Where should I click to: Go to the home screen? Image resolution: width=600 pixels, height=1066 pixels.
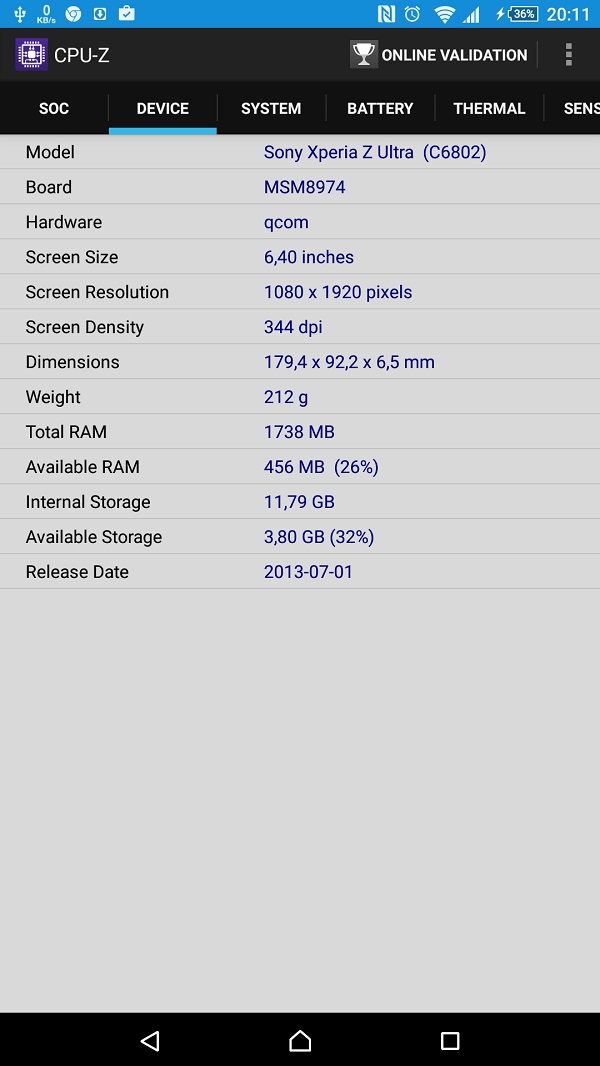tap(300, 1041)
